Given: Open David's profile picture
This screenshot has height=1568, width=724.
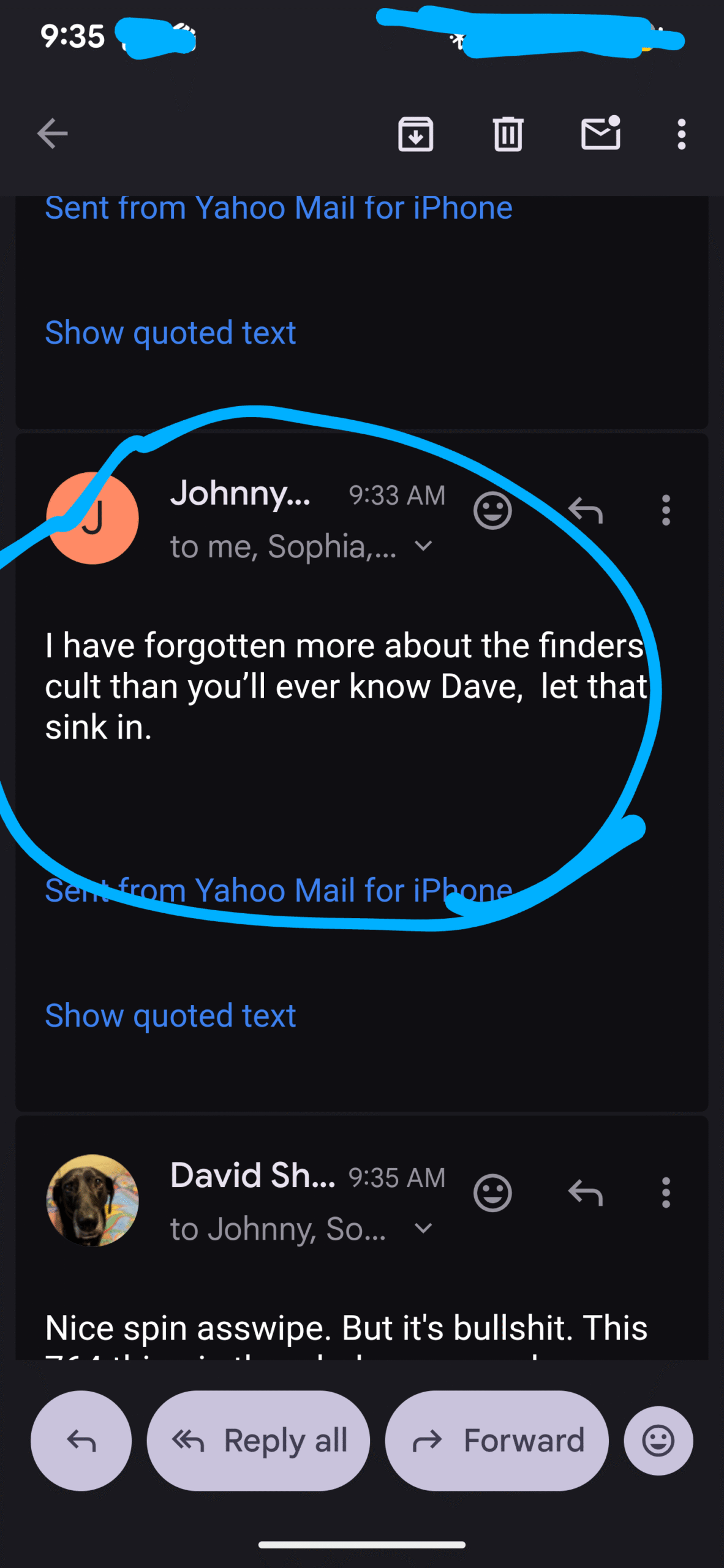Looking at the screenshot, I should (x=92, y=1200).
